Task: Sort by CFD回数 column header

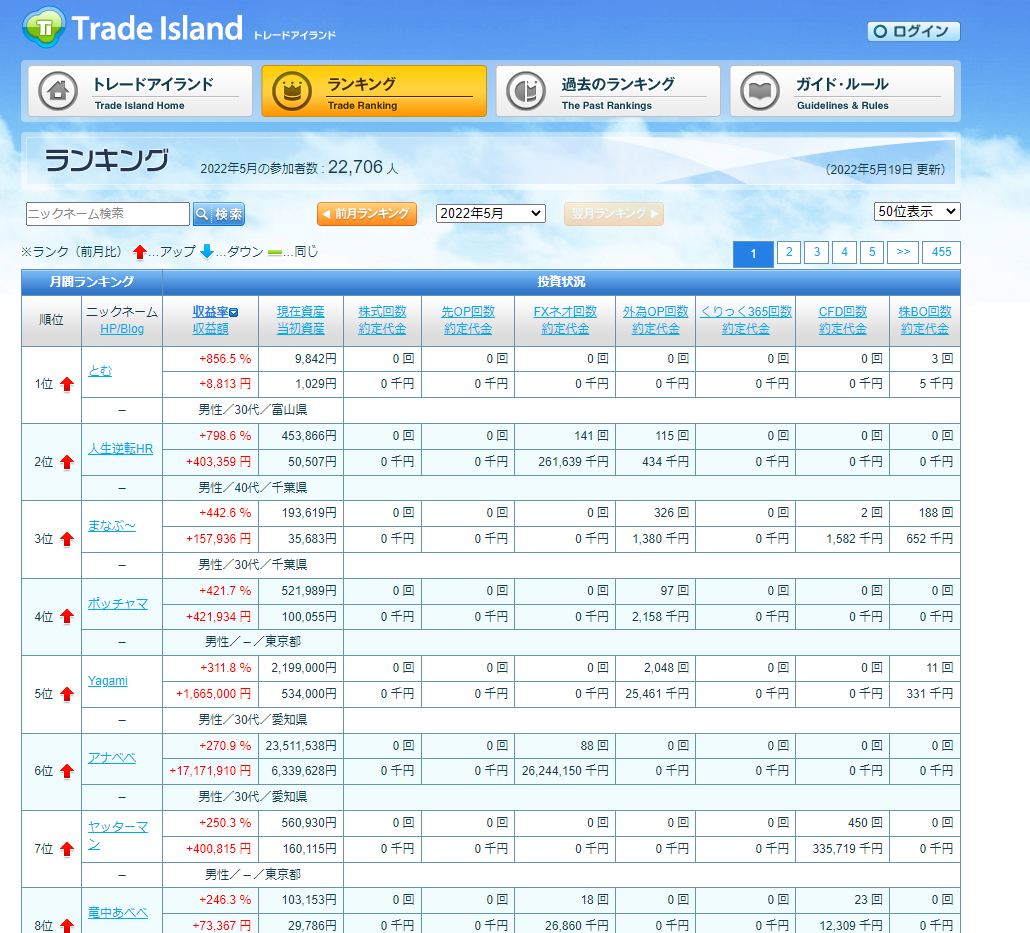Action: coord(842,312)
